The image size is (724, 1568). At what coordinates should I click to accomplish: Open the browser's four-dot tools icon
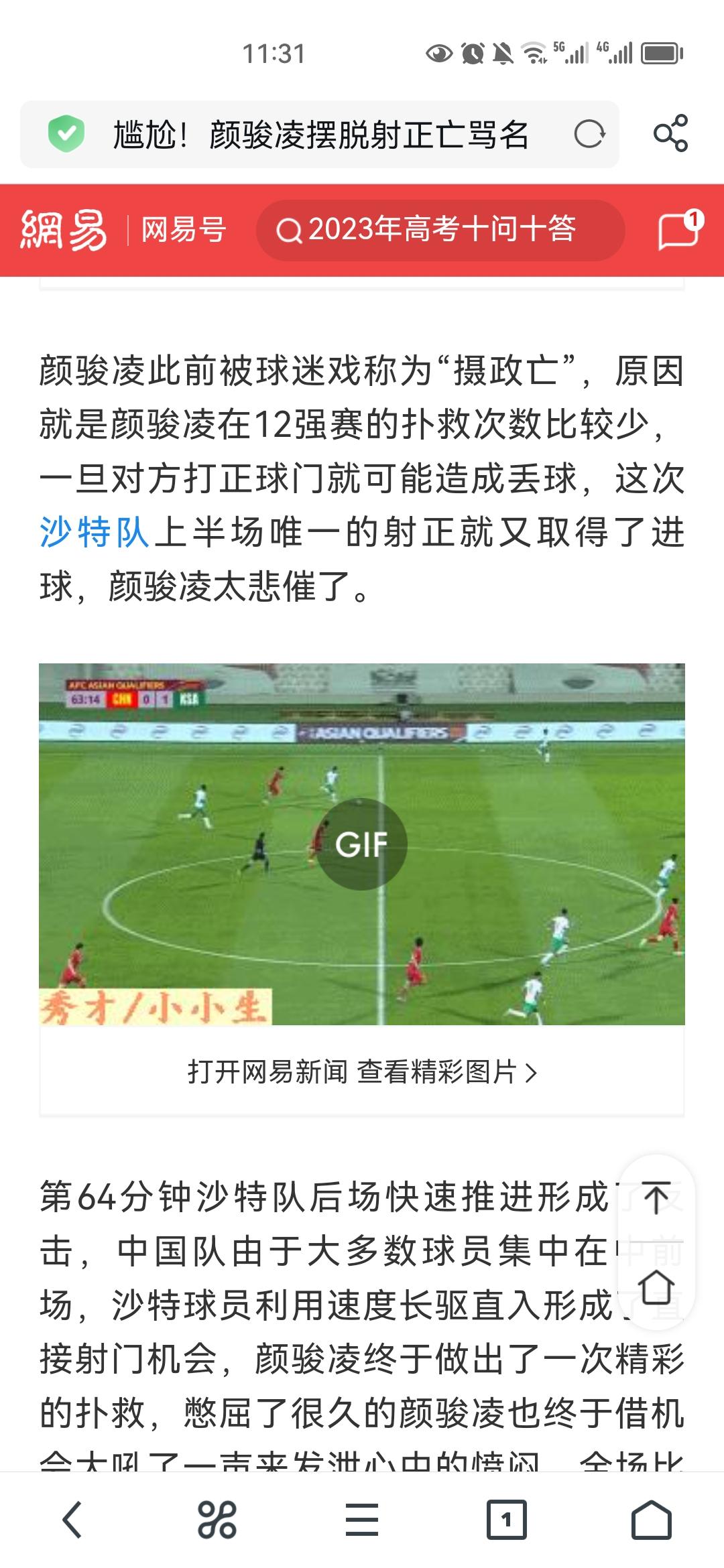coord(217,1519)
